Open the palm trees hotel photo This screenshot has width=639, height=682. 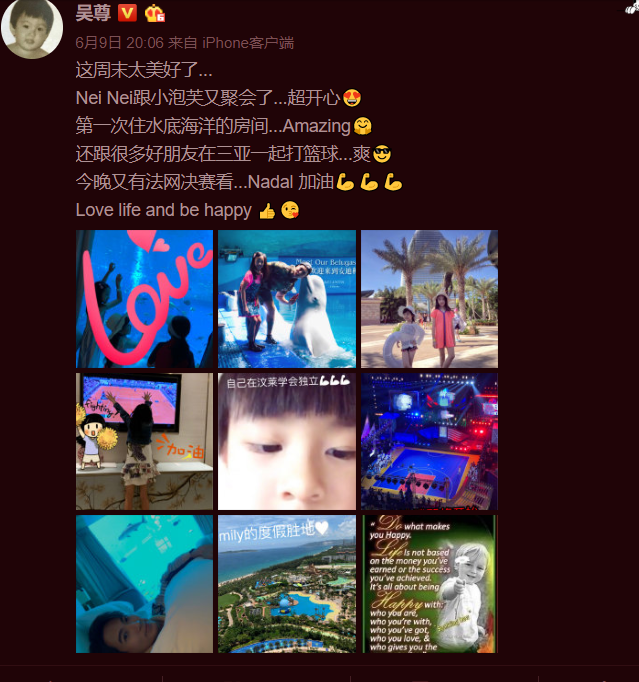(429, 299)
